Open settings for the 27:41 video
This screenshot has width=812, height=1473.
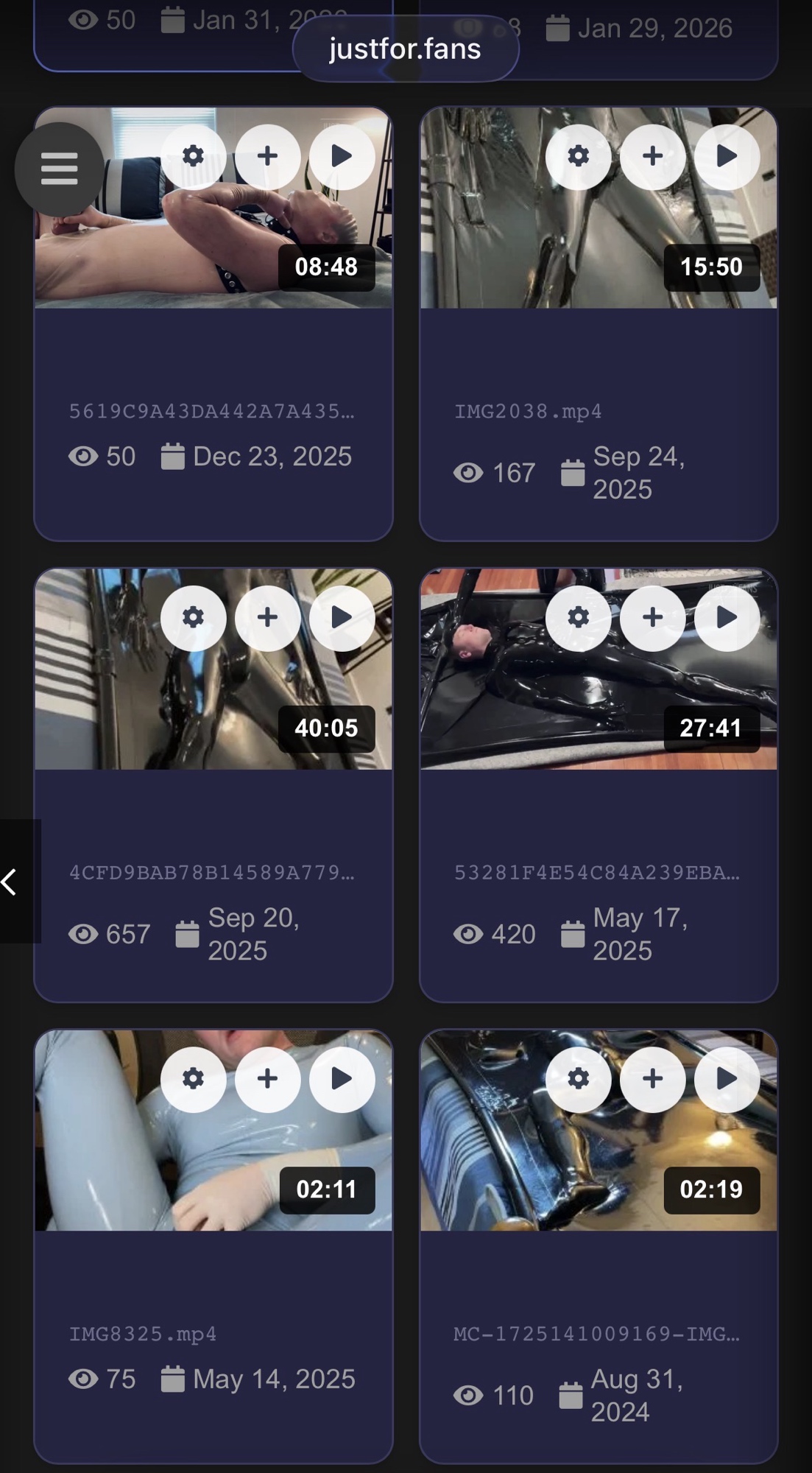point(578,617)
